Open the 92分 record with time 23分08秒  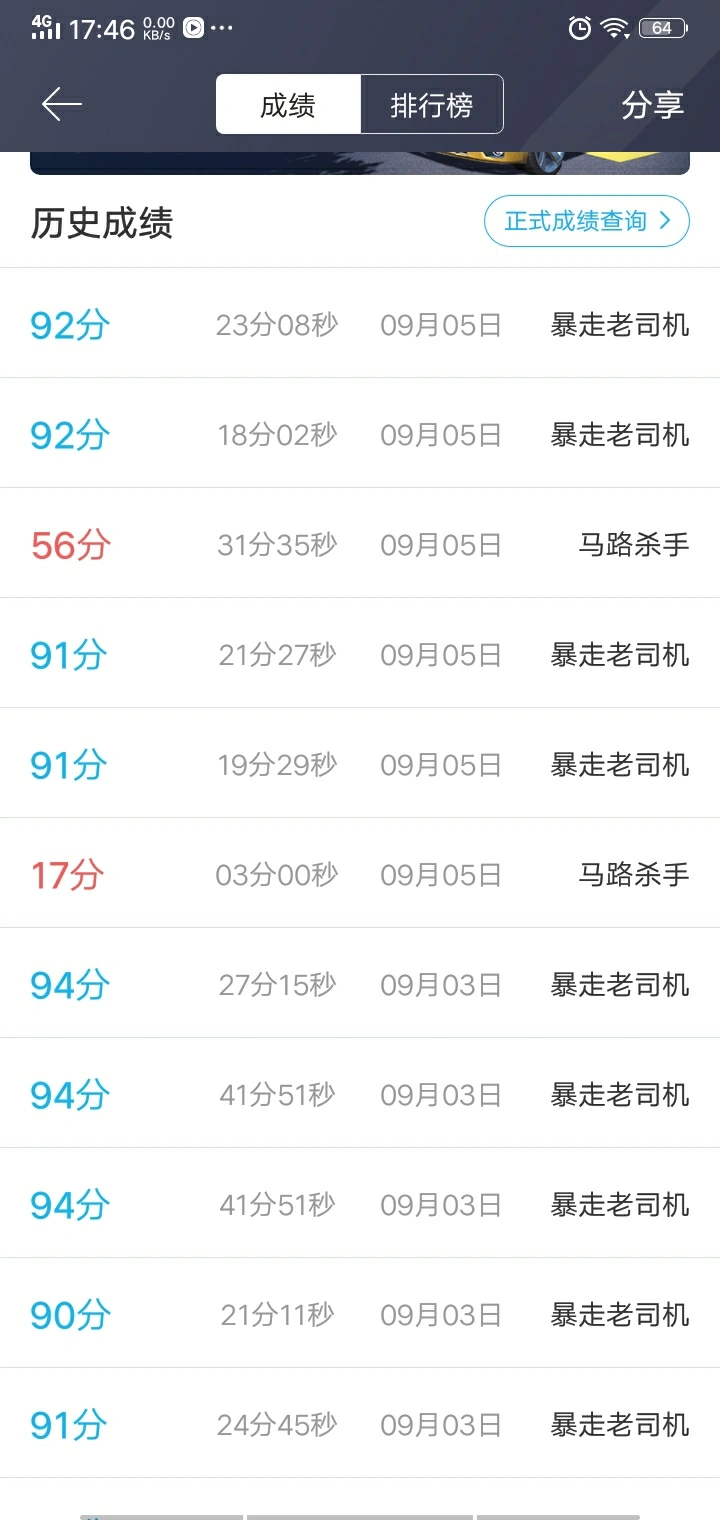[x=360, y=323]
